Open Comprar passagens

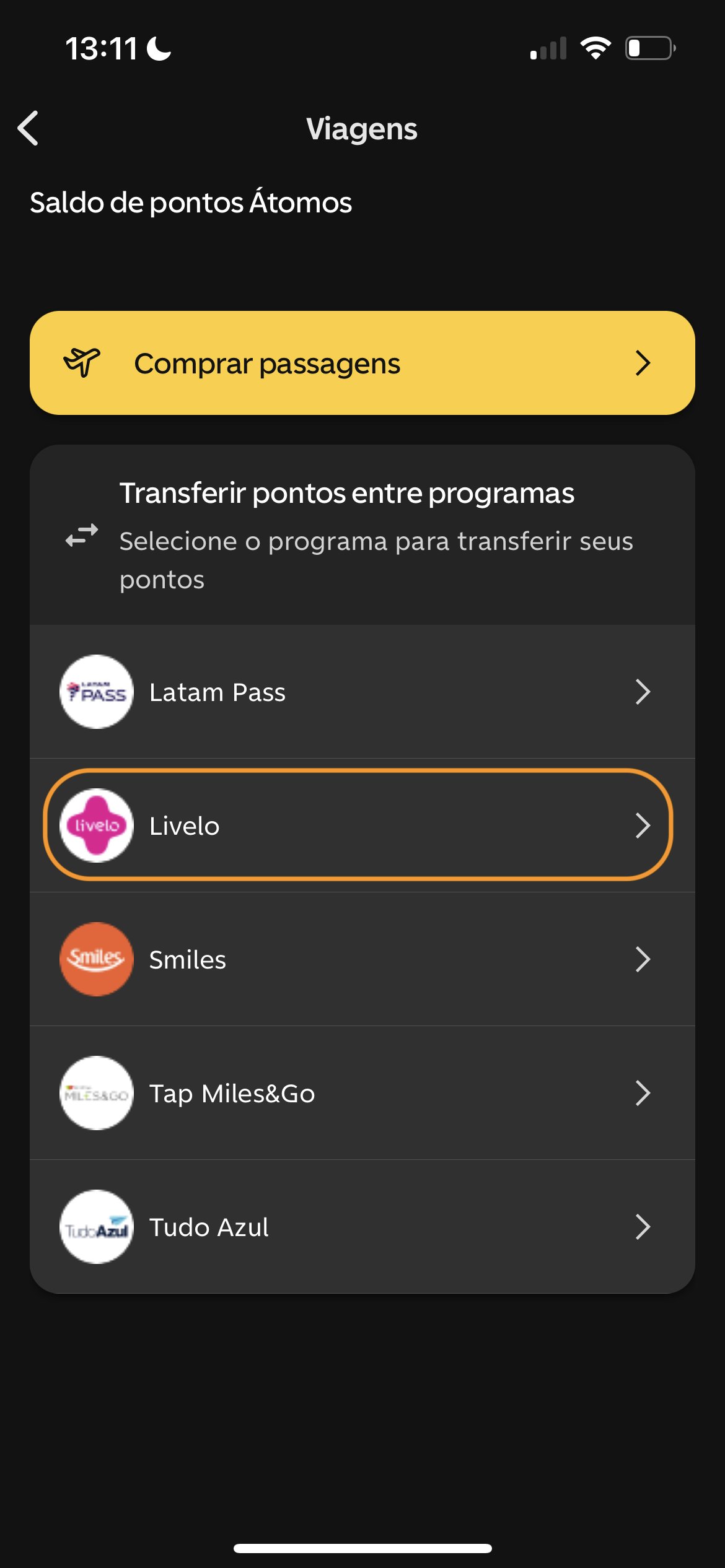point(362,363)
